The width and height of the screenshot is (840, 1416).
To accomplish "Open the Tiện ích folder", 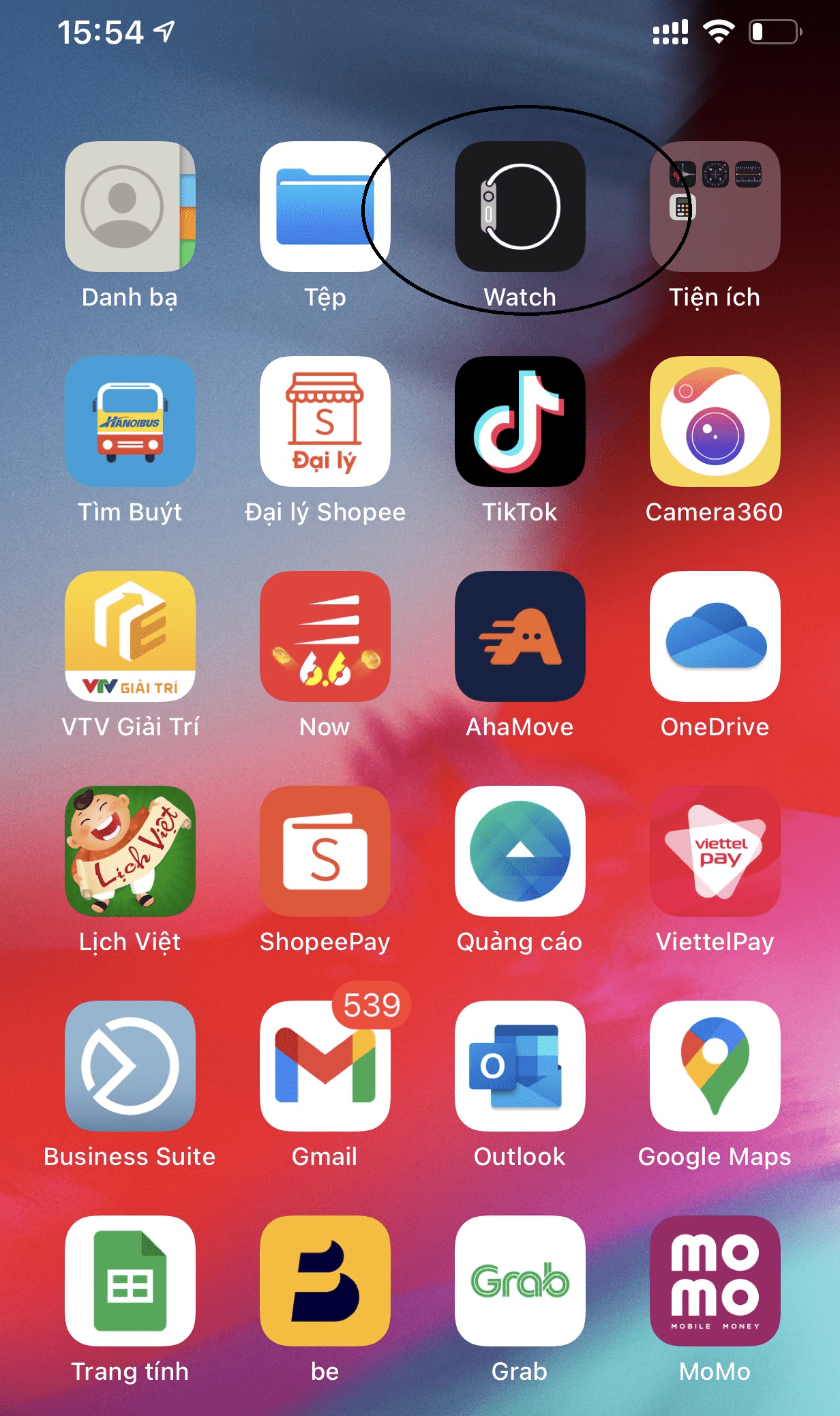I will [x=715, y=207].
